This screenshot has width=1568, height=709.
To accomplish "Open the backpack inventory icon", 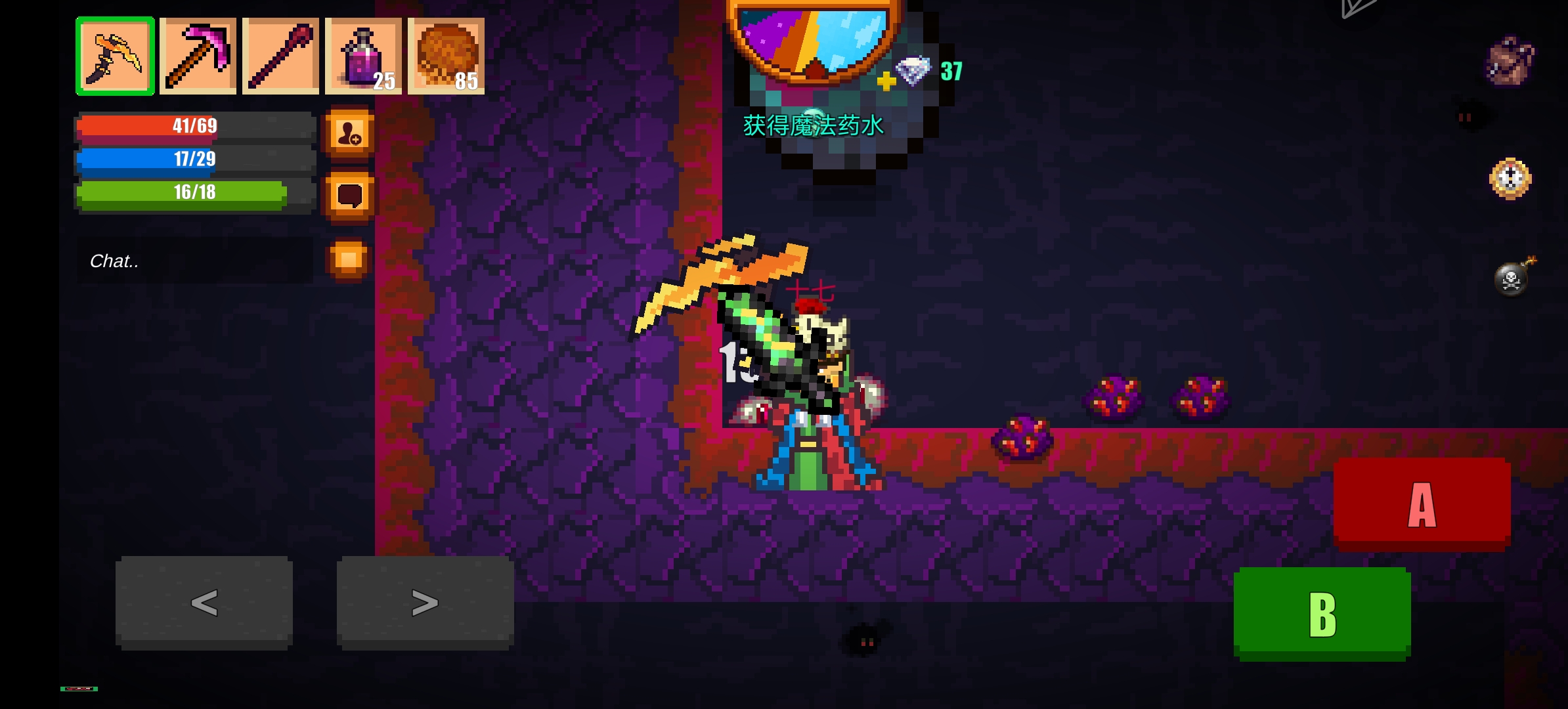I will (x=1510, y=62).
